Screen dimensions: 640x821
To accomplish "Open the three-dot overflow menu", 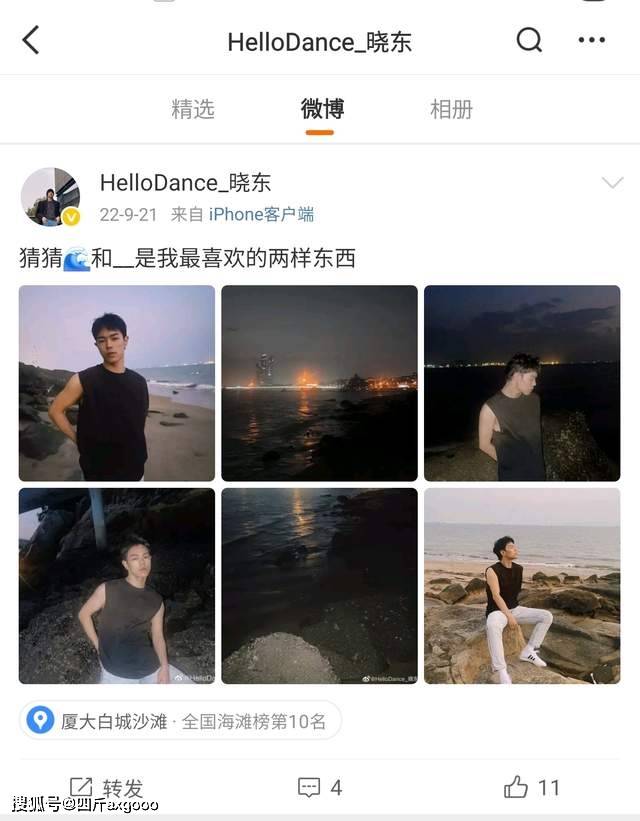I will pyautogui.click(x=592, y=41).
